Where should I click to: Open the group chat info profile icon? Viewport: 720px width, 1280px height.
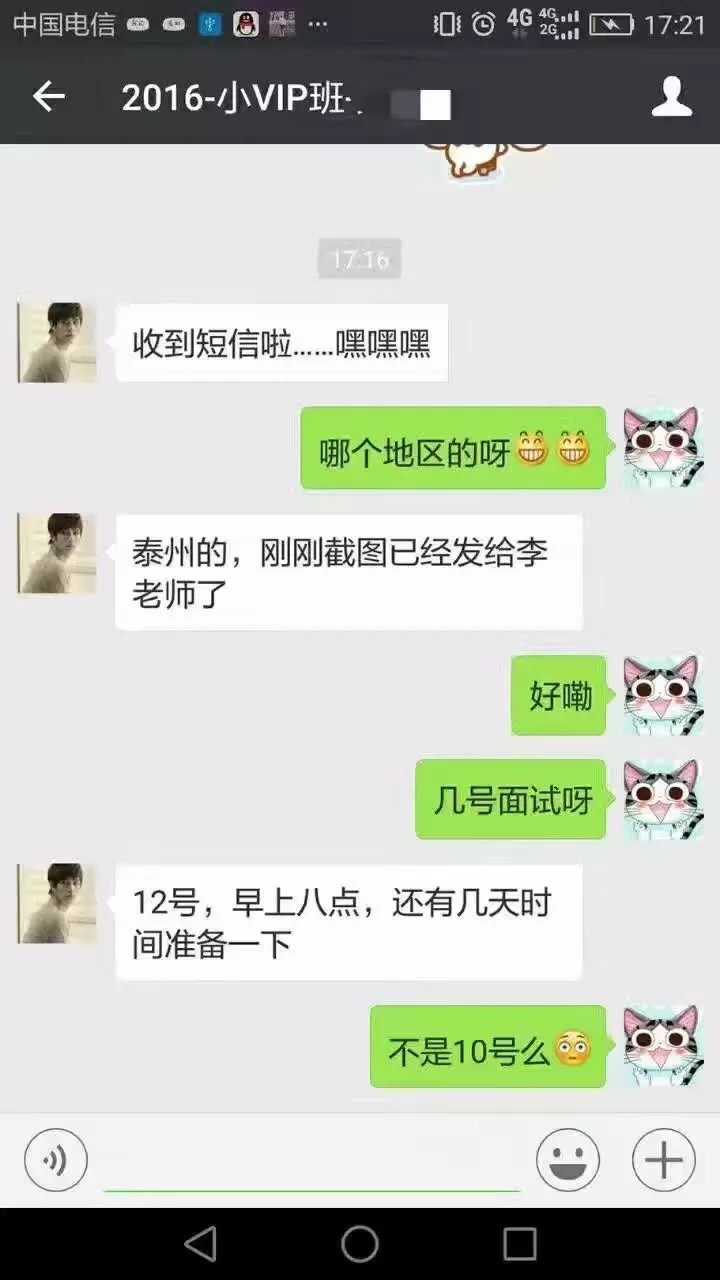point(671,97)
